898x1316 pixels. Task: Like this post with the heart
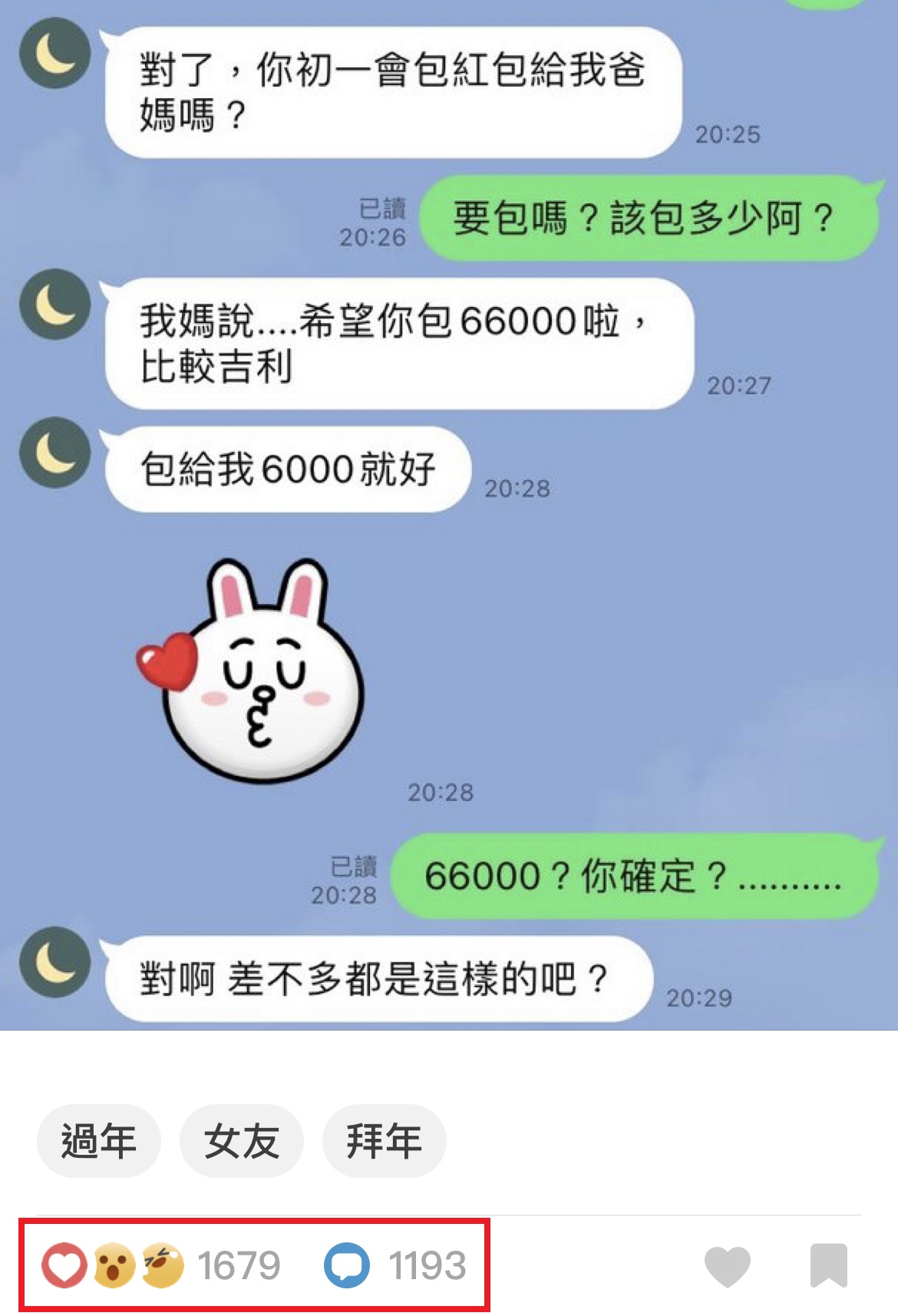[x=727, y=1266]
